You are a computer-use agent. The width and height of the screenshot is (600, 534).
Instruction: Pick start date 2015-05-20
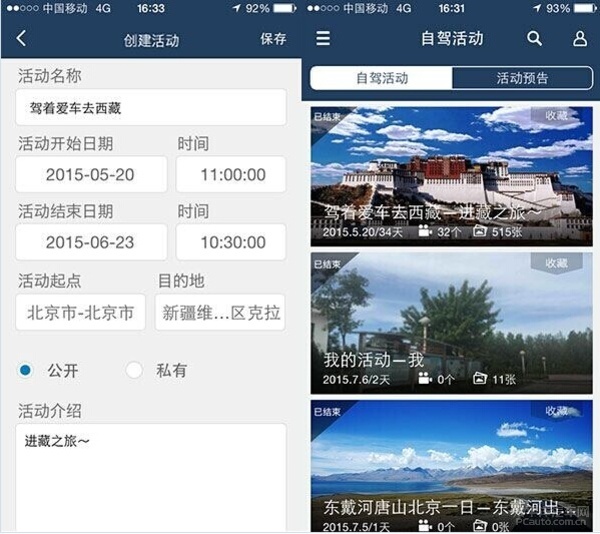[91, 175]
